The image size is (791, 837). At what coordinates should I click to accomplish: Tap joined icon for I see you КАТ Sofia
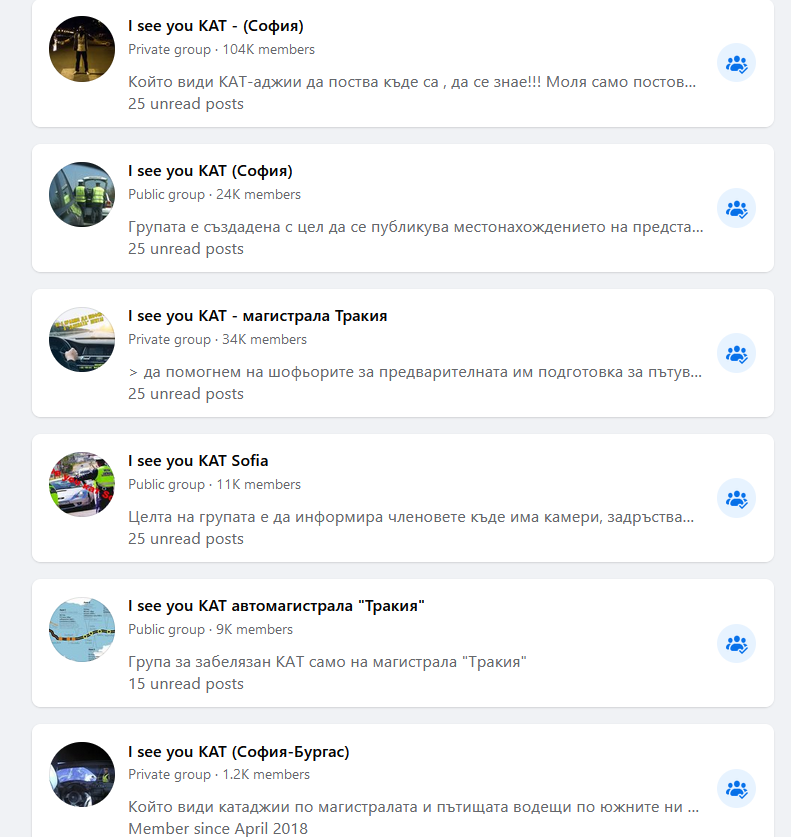click(736, 498)
